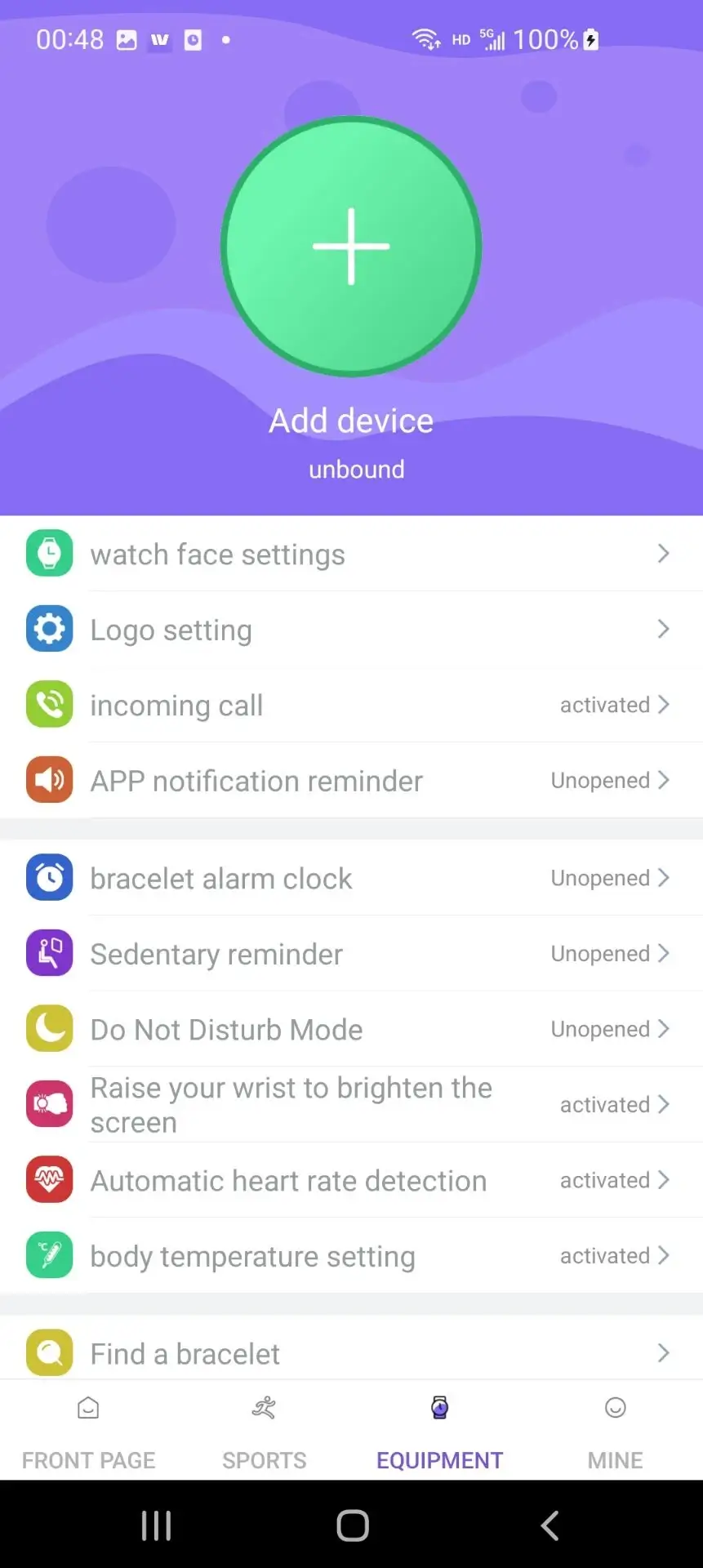Tap the system home button

pyautogui.click(x=352, y=1525)
